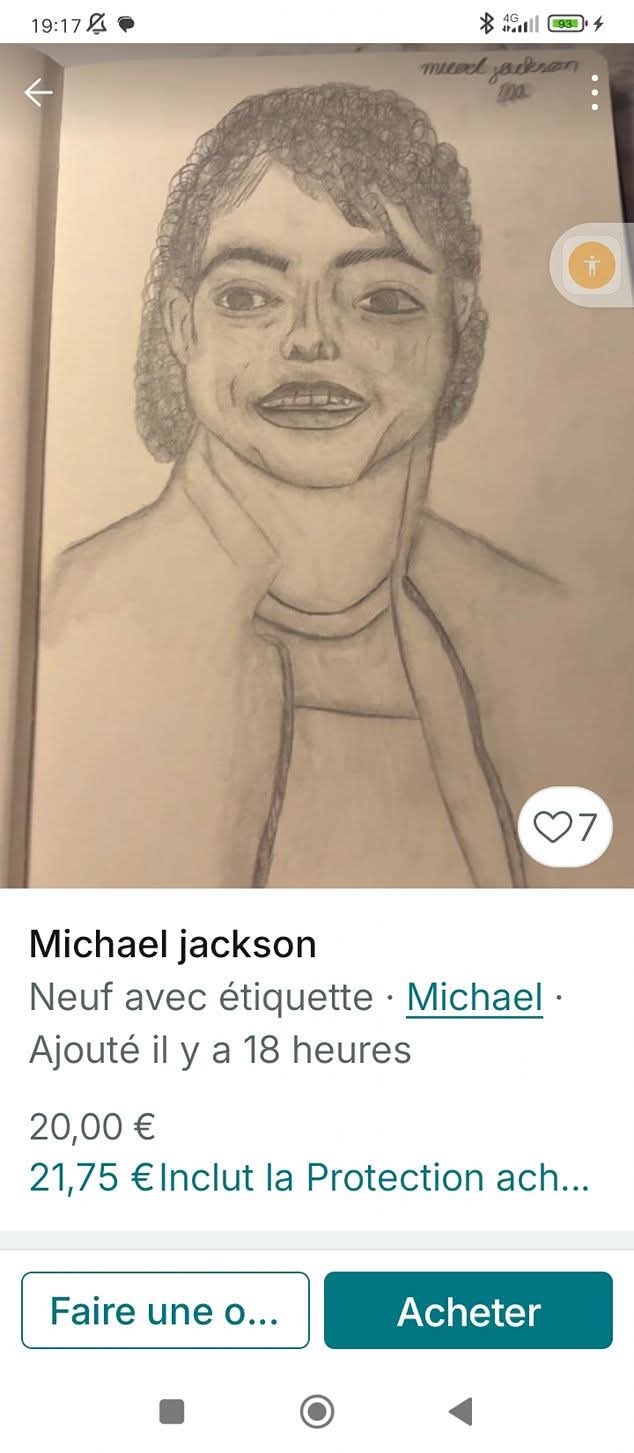Open the Michael brand link

[474, 997]
